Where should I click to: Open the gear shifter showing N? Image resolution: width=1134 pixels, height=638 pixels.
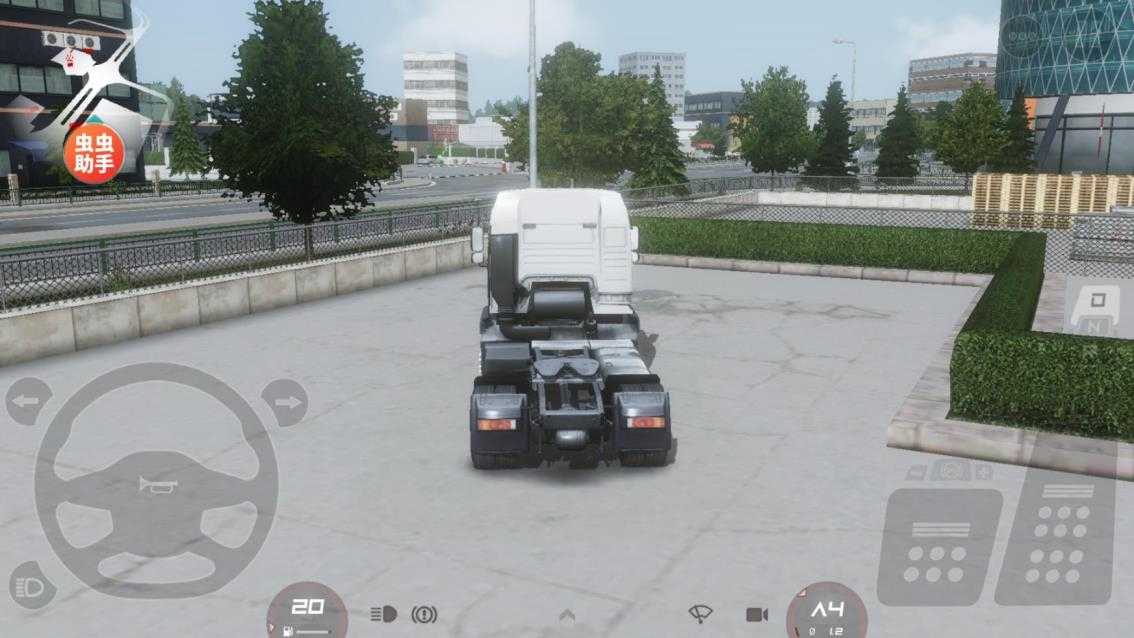(1097, 308)
